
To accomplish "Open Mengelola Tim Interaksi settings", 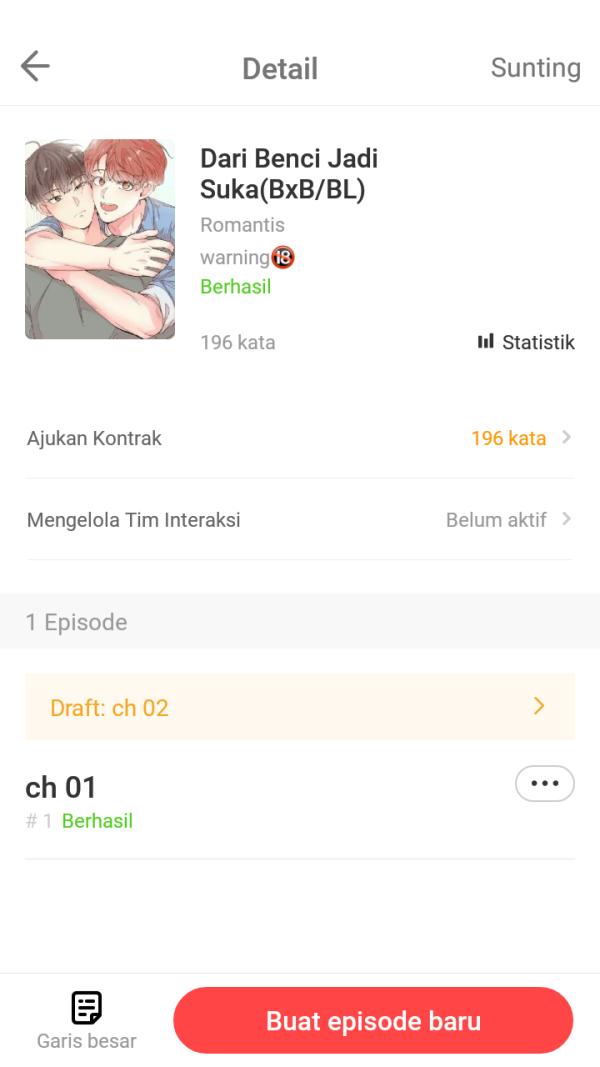I will tap(300, 520).
